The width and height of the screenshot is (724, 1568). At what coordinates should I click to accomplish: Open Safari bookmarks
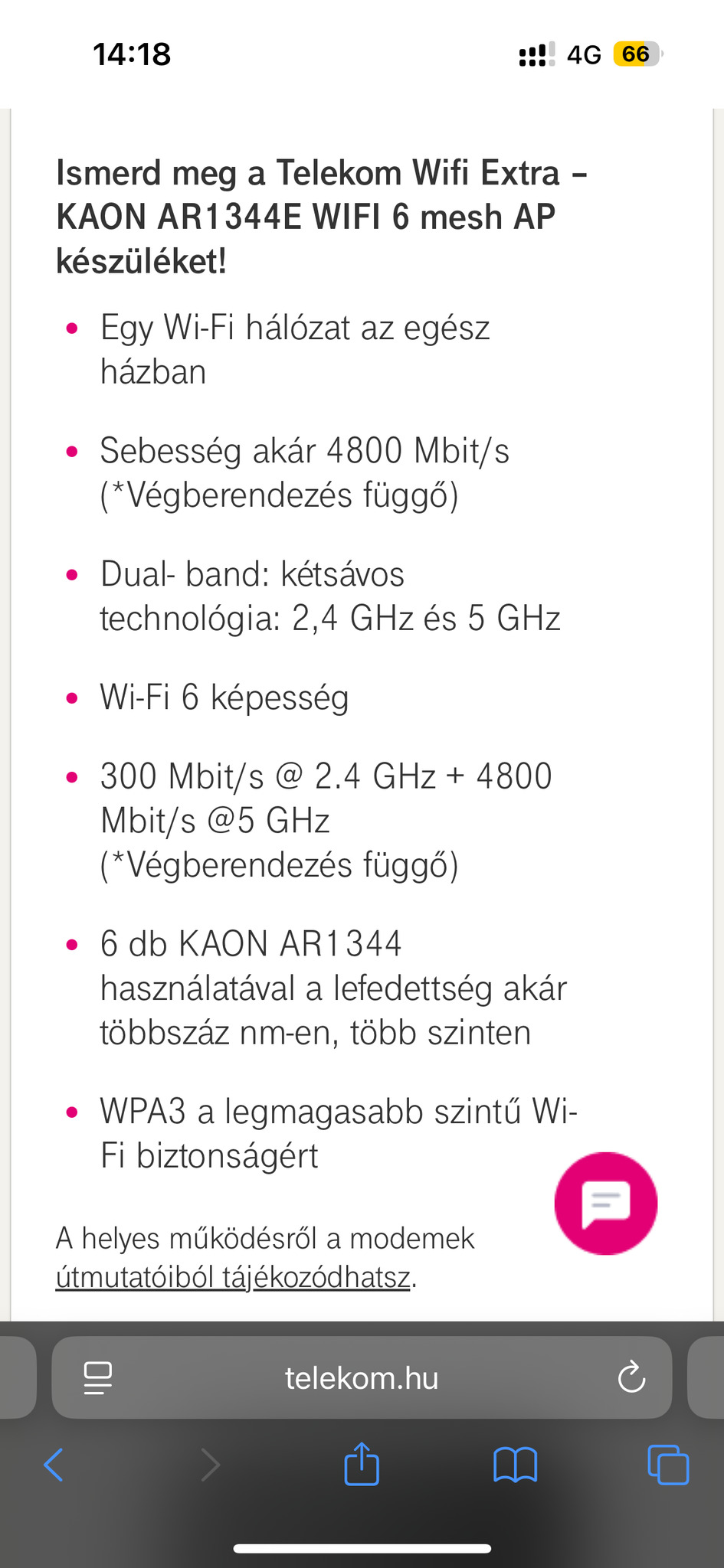(x=515, y=1465)
